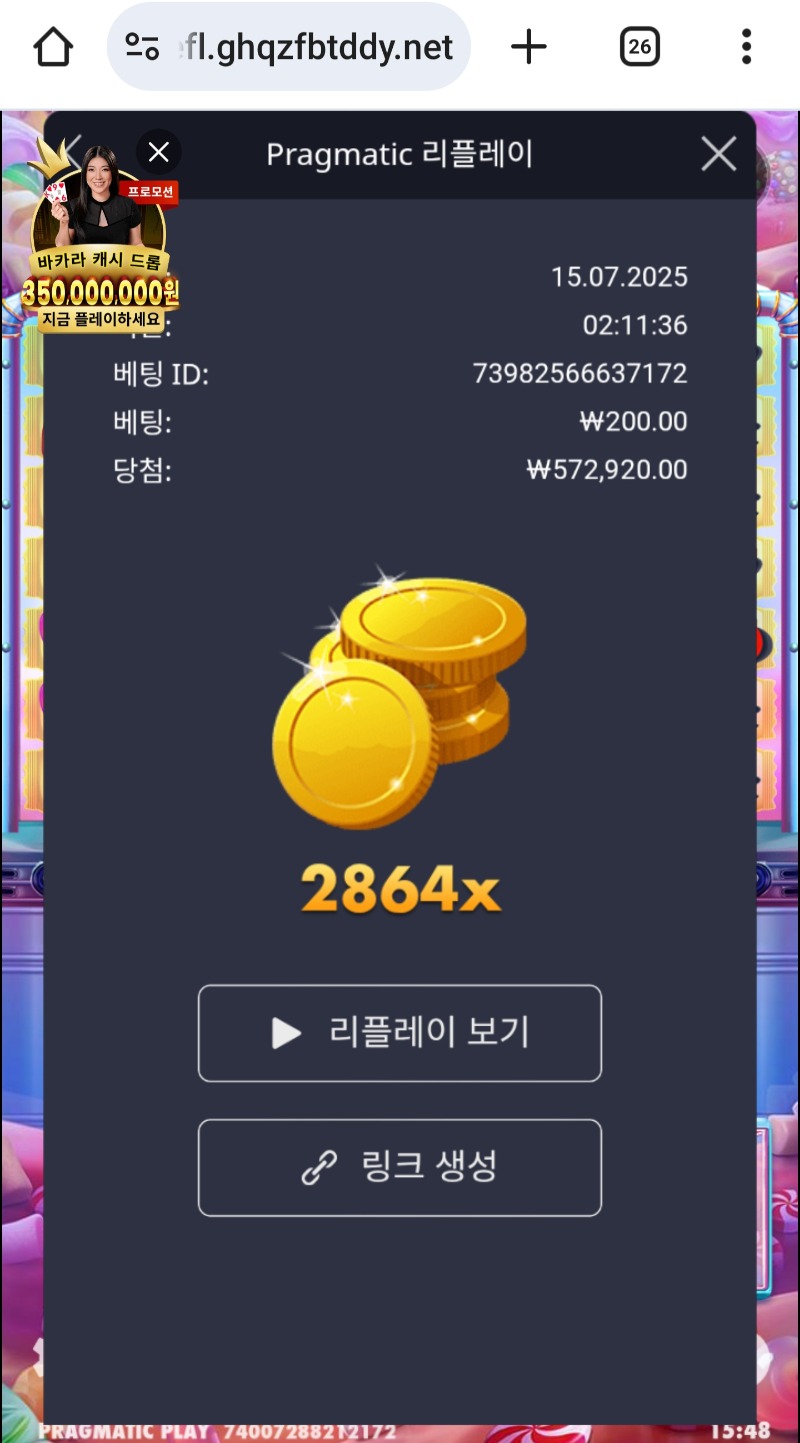Open a new browser tab
800x1443 pixels.
point(529,47)
